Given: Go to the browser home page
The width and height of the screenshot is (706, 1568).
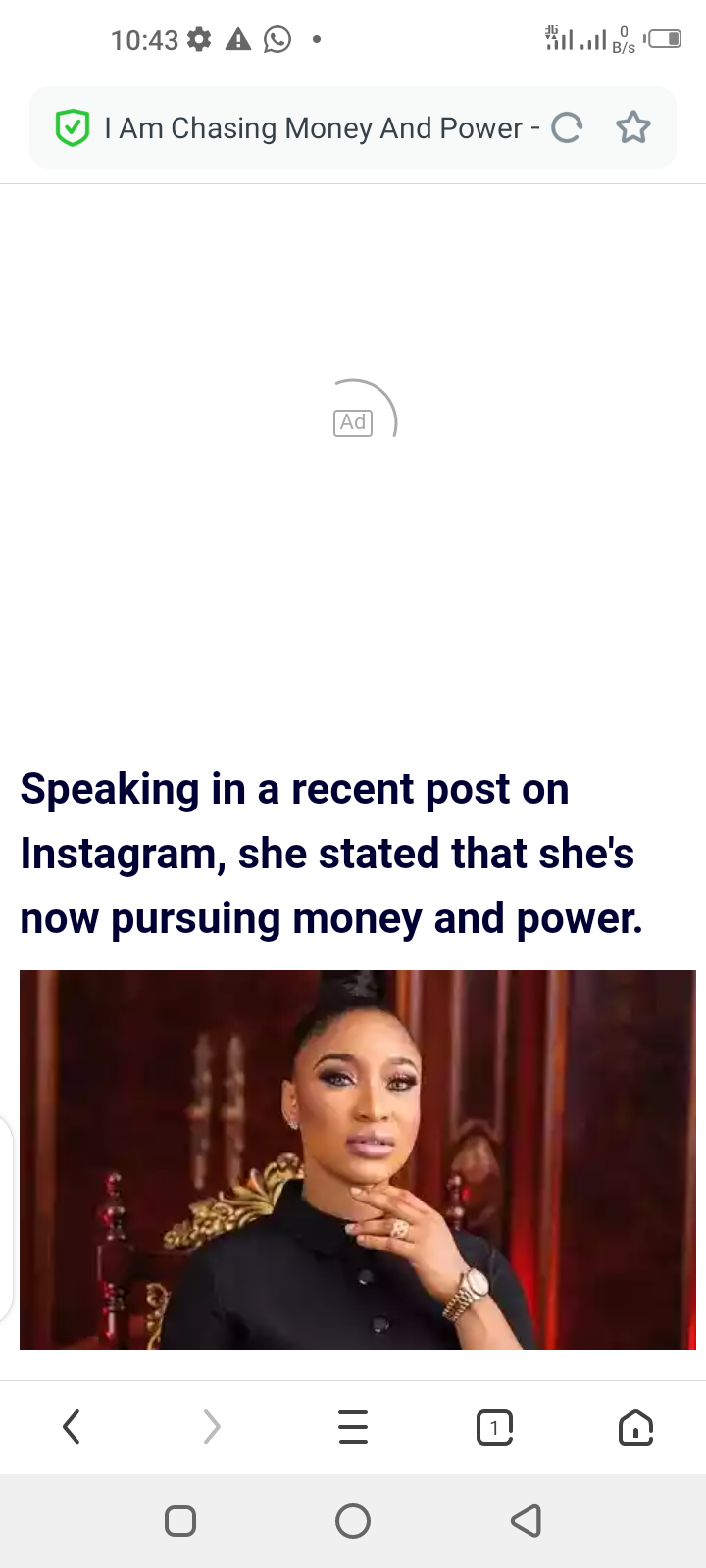Looking at the screenshot, I should pos(635,1427).
